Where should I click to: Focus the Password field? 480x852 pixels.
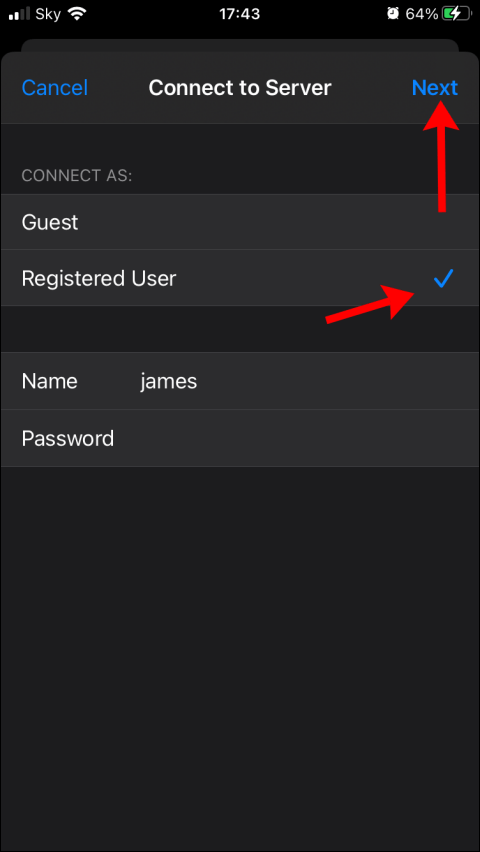pos(240,438)
